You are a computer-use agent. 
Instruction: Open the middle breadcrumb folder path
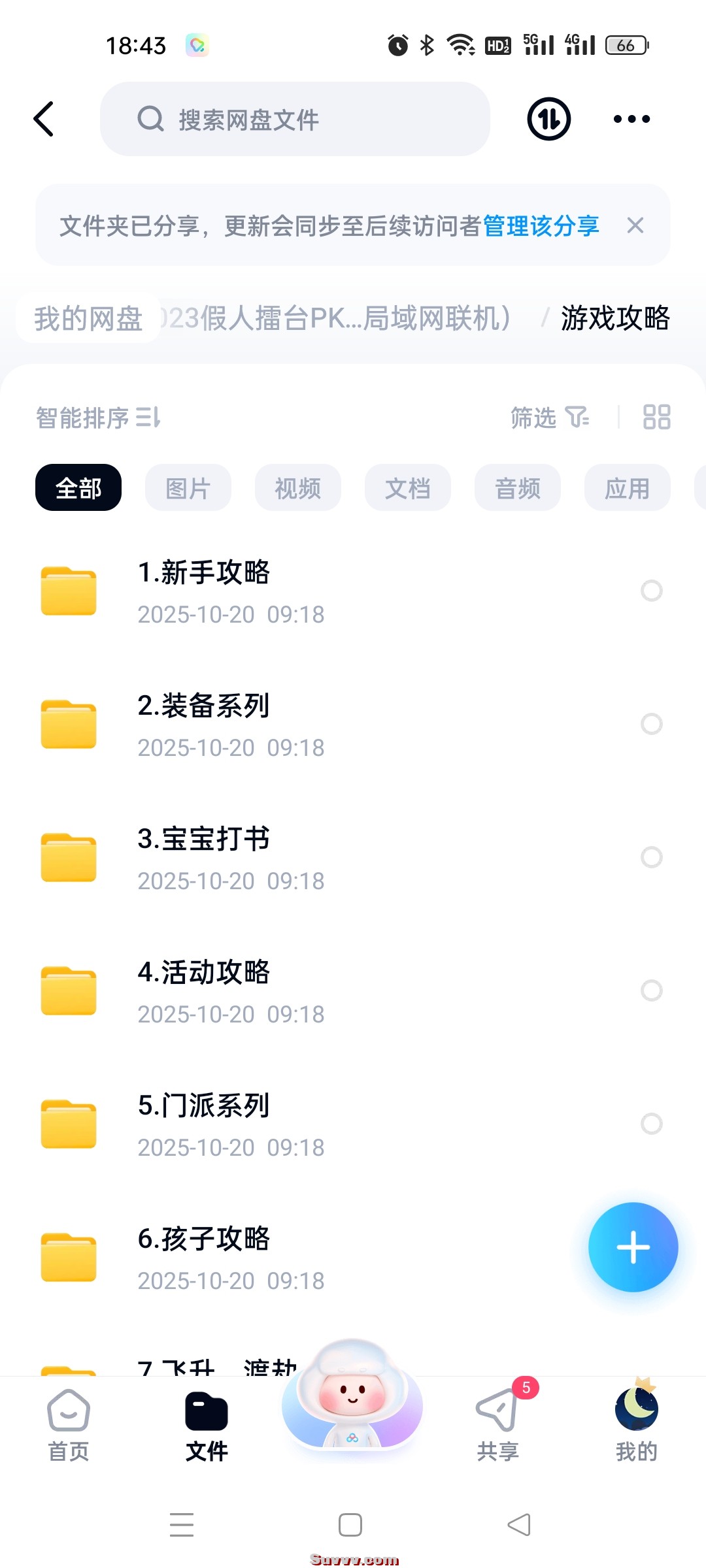[333, 319]
